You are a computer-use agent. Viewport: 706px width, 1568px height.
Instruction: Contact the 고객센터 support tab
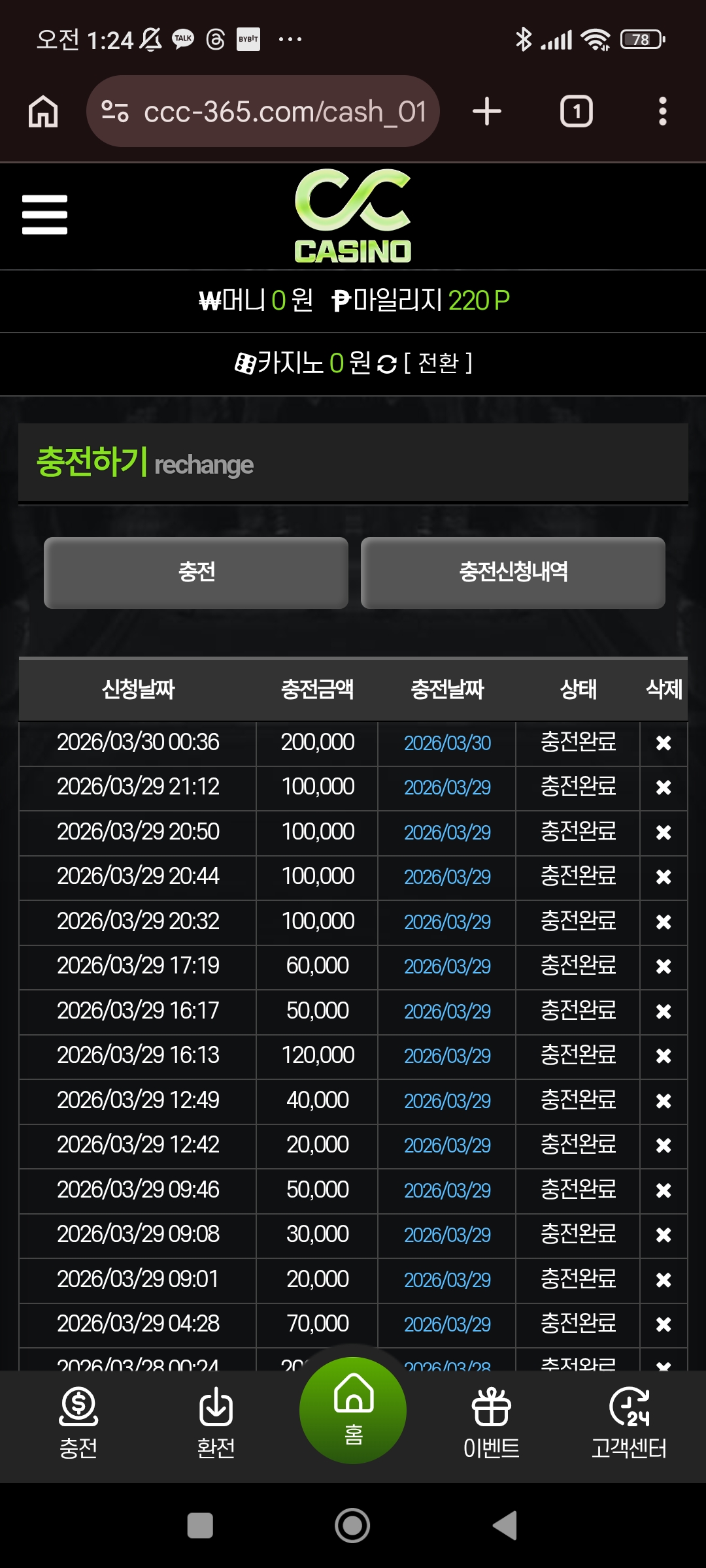[x=629, y=1426]
